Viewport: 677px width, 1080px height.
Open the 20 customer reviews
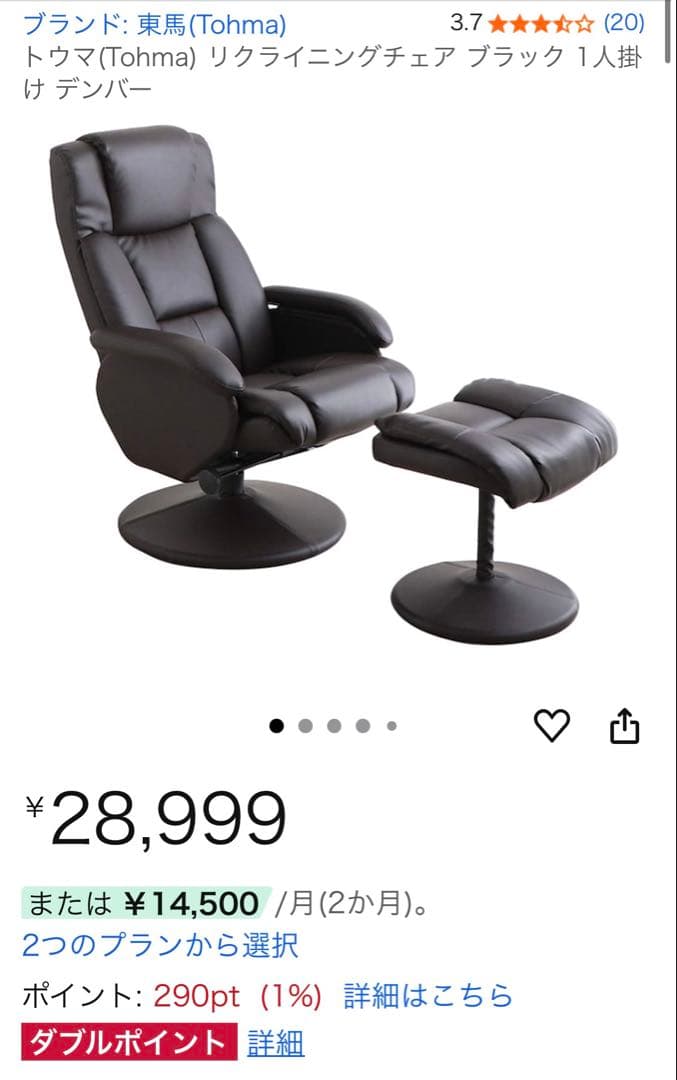624,23
